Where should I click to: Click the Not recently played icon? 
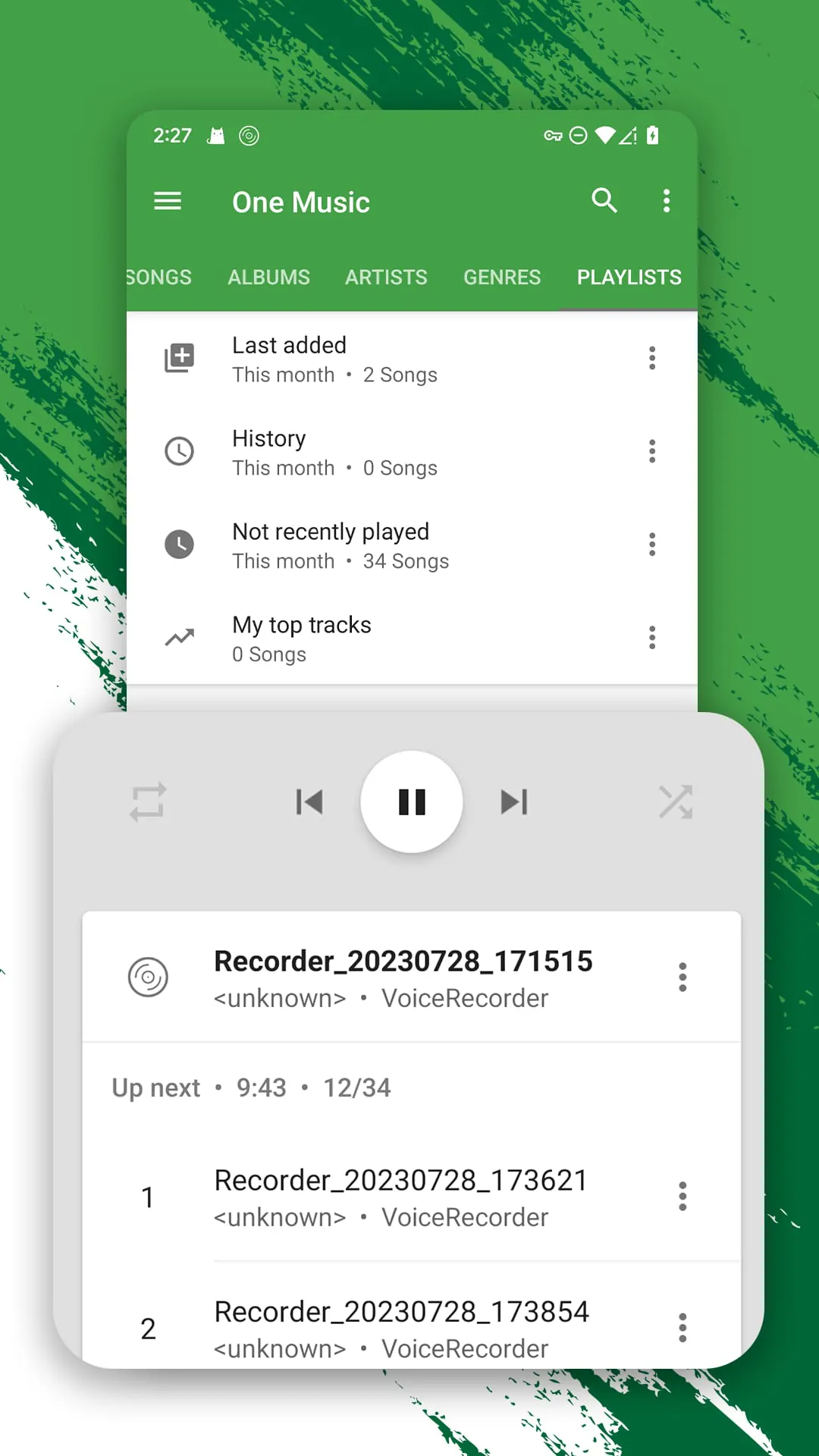point(179,544)
